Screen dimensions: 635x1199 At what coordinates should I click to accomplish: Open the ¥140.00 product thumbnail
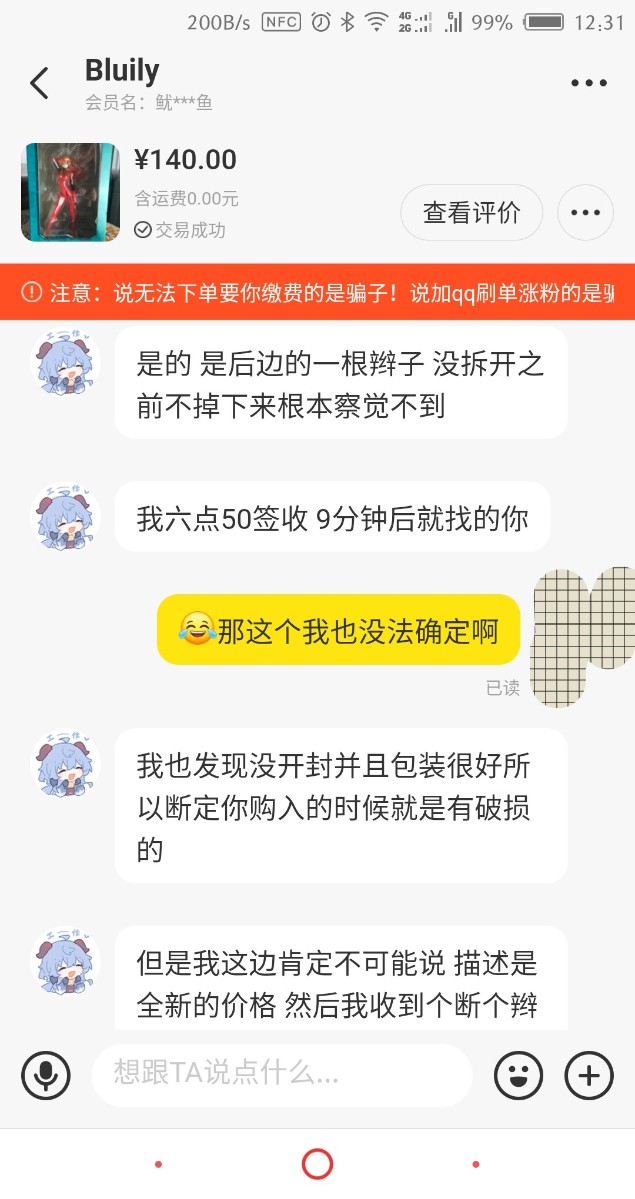pos(70,190)
